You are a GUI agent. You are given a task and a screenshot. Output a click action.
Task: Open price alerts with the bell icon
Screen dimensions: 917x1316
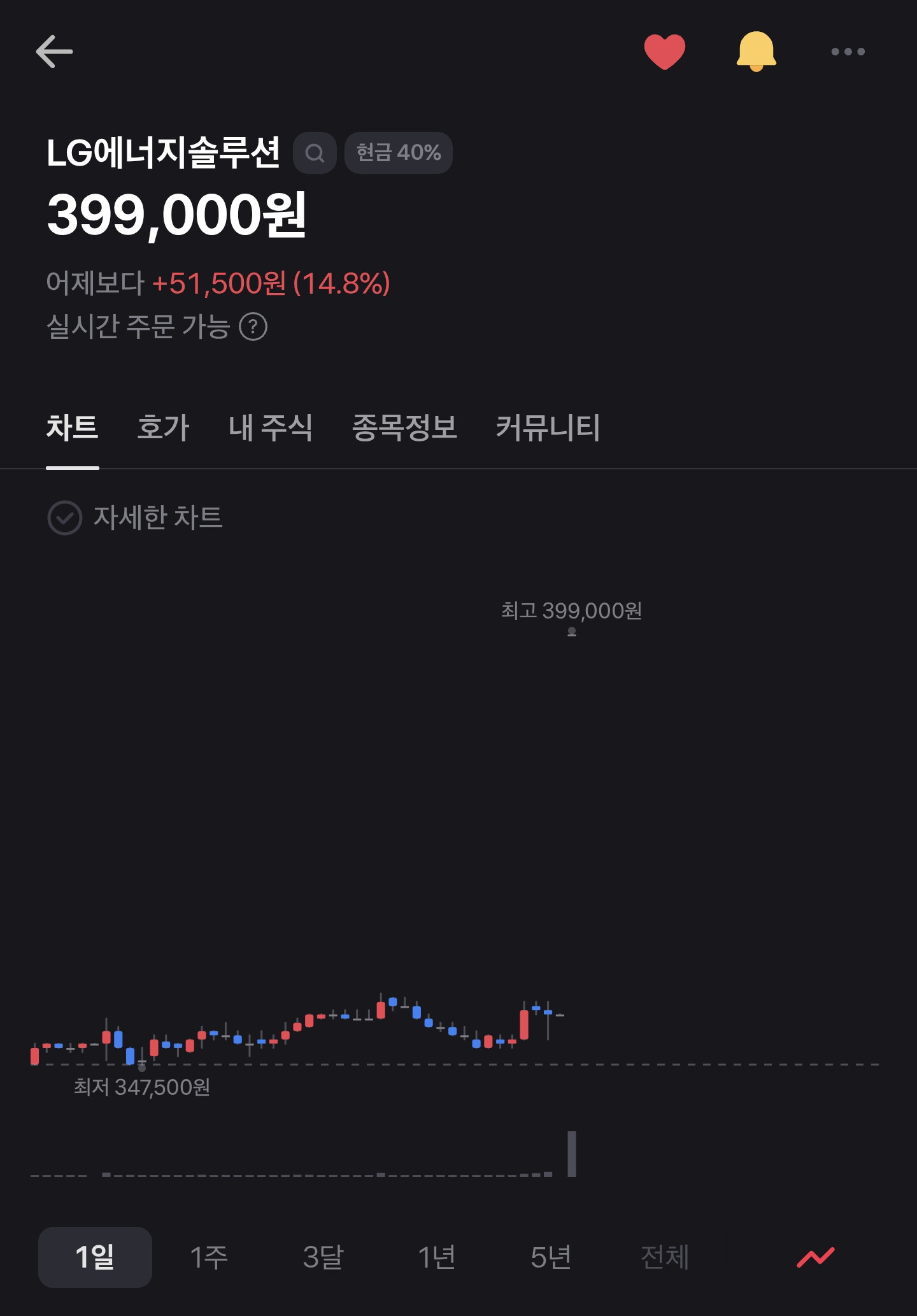(756, 51)
